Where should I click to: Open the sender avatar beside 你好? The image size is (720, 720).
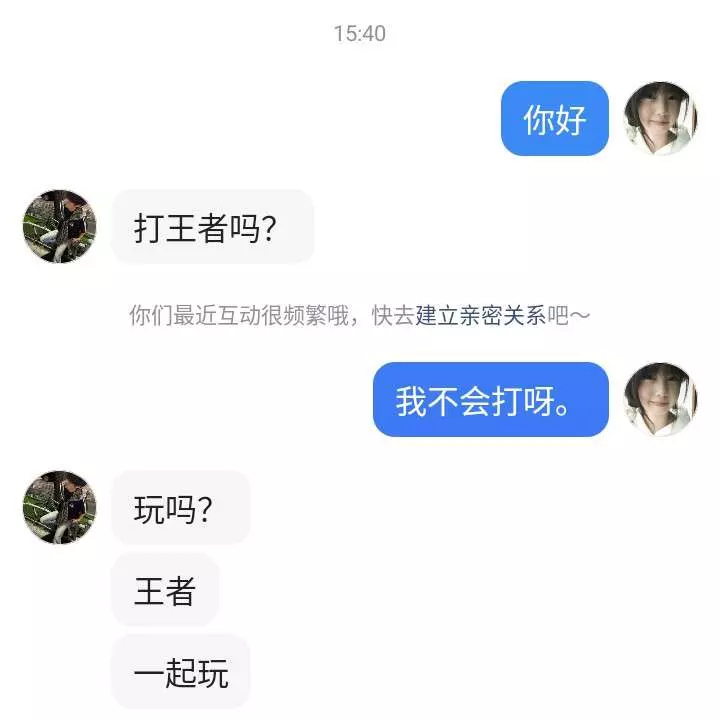coord(660,119)
